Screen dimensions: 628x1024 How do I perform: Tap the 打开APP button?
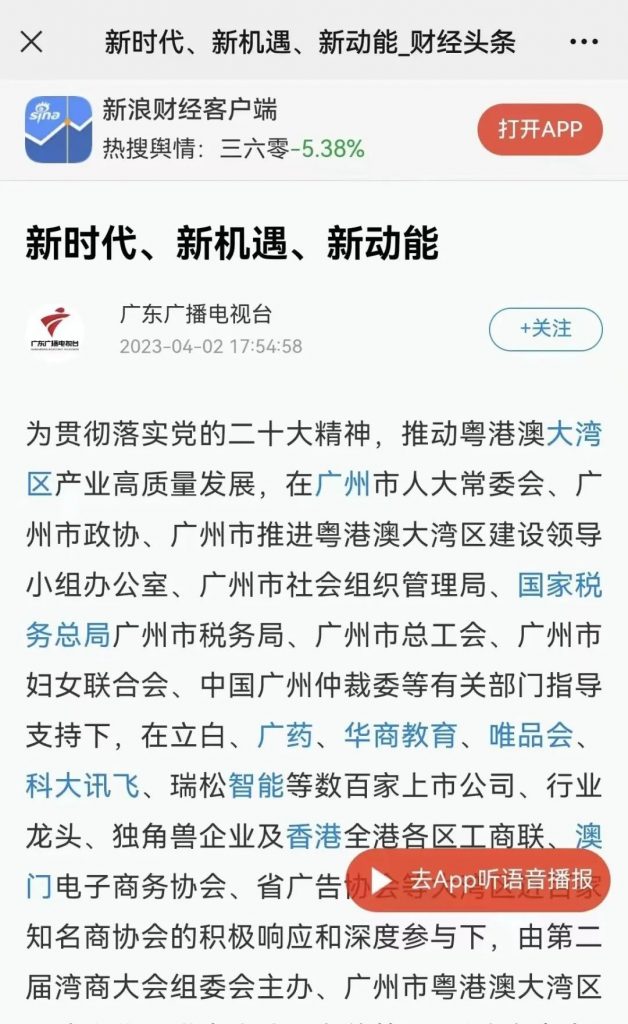click(x=539, y=130)
